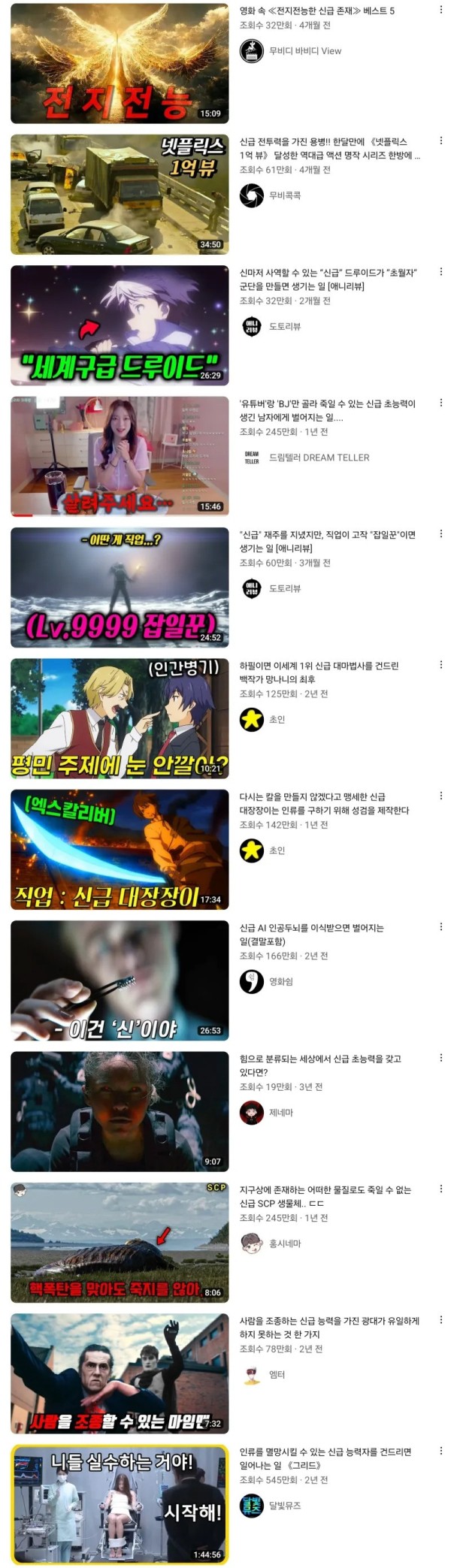Watch the 세계구급 드루이드 video
Viewport: 451px width, 1568px height.
pyautogui.click(x=120, y=325)
